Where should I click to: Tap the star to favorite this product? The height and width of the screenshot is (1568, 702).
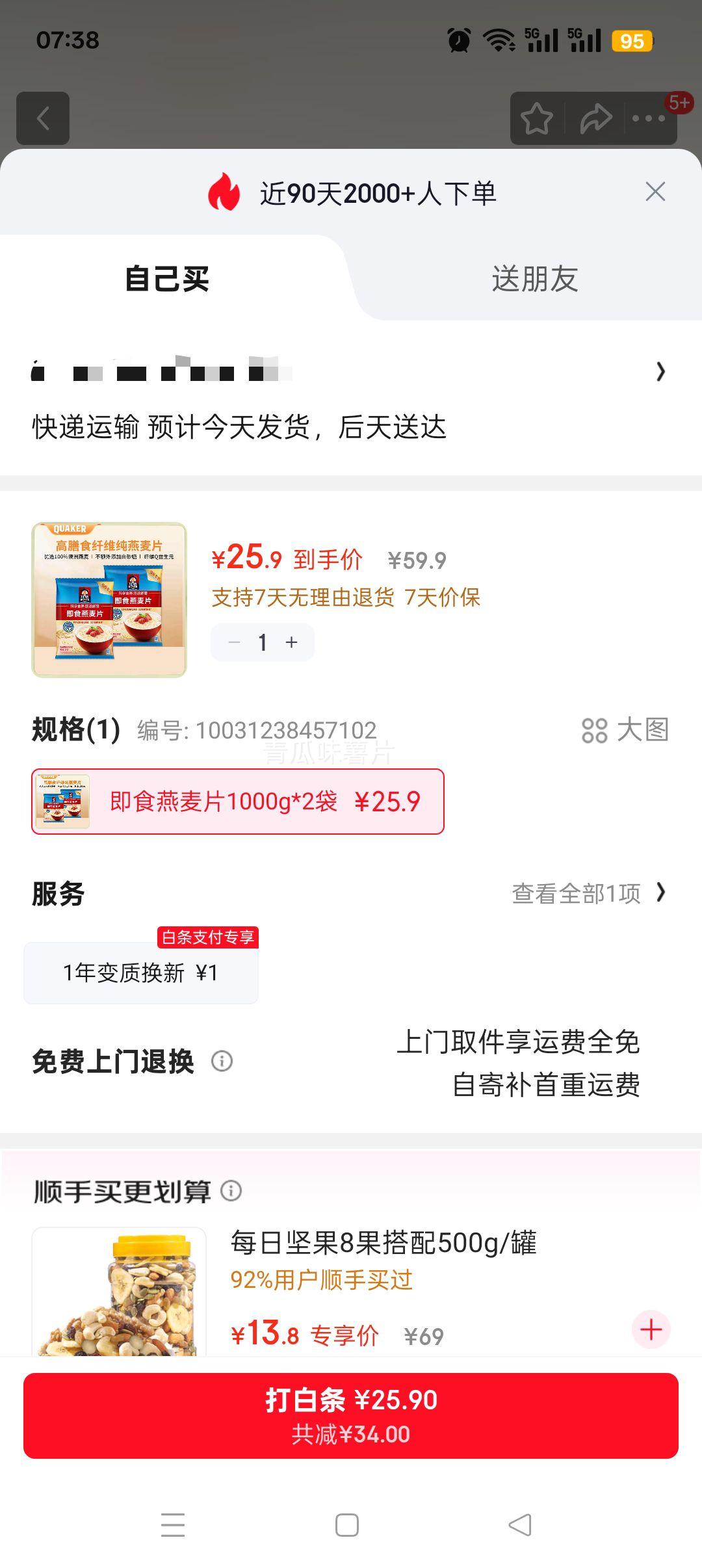pyautogui.click(x=538, y=118)
